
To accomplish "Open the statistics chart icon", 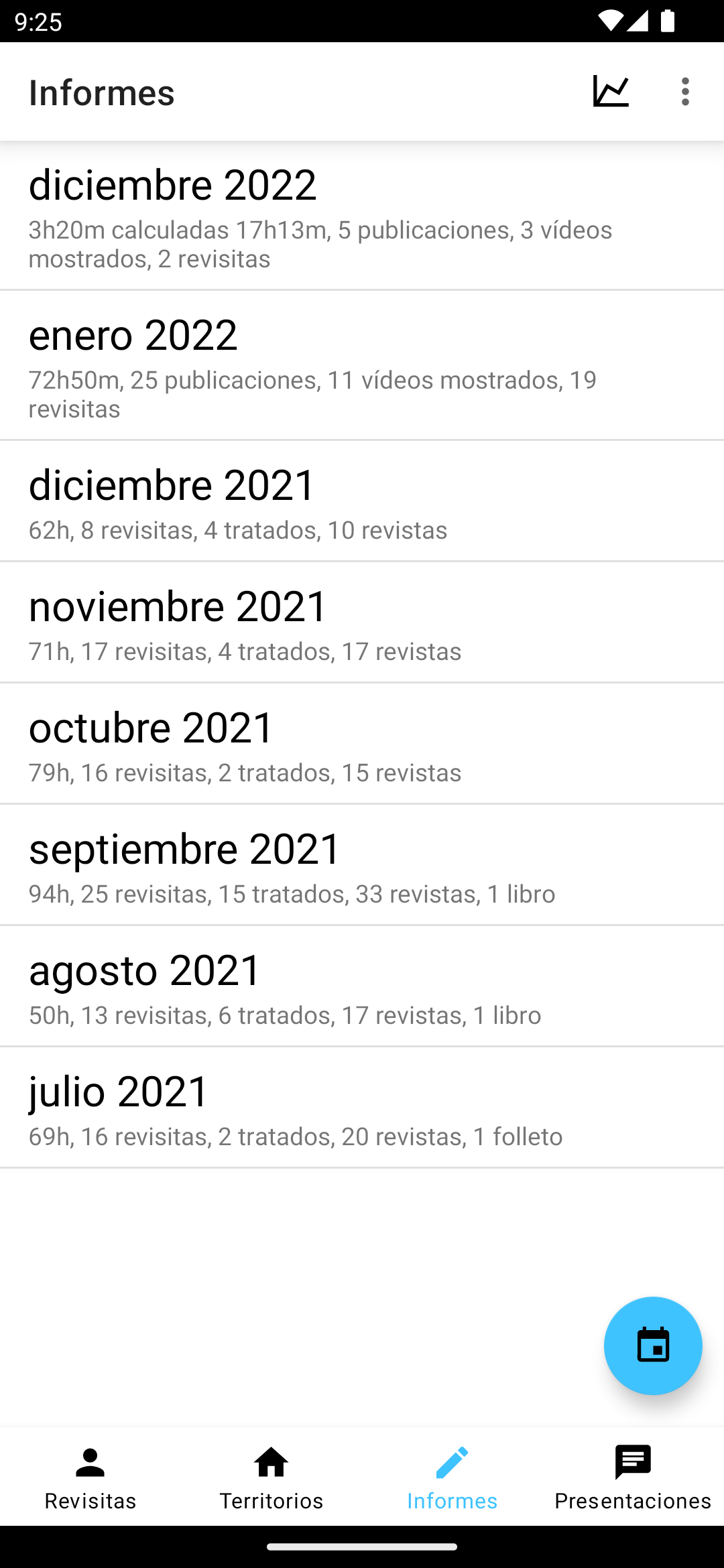I will [611, 92].
